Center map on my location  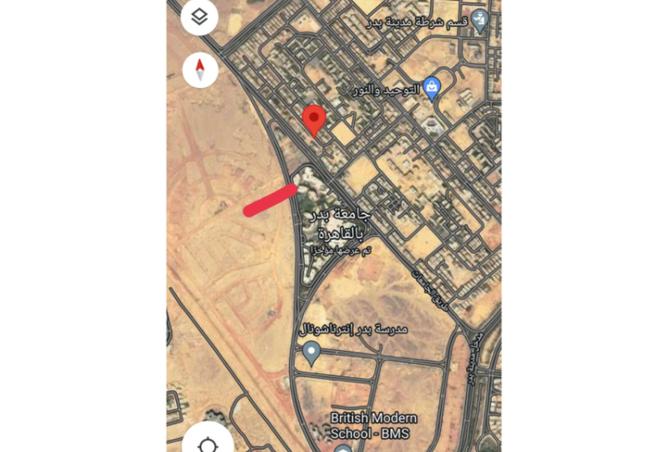coord(208,440)
